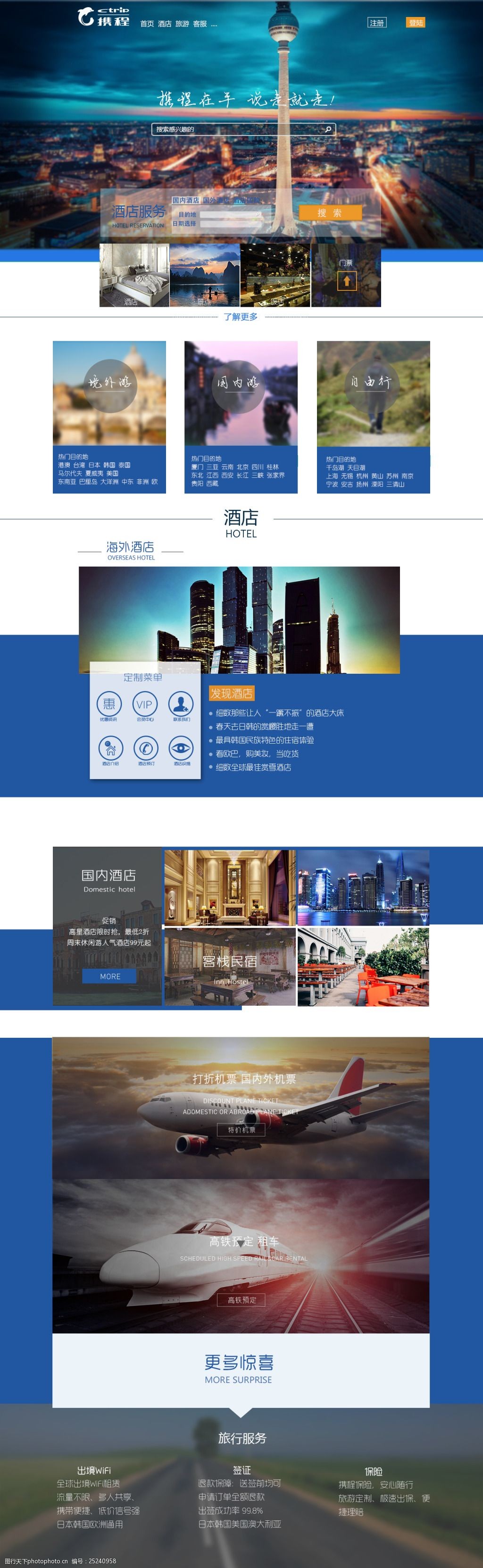Open 客服 in the top navigation
The width and height of the screenshot is (483, 1568).
(x=200, y=24)
